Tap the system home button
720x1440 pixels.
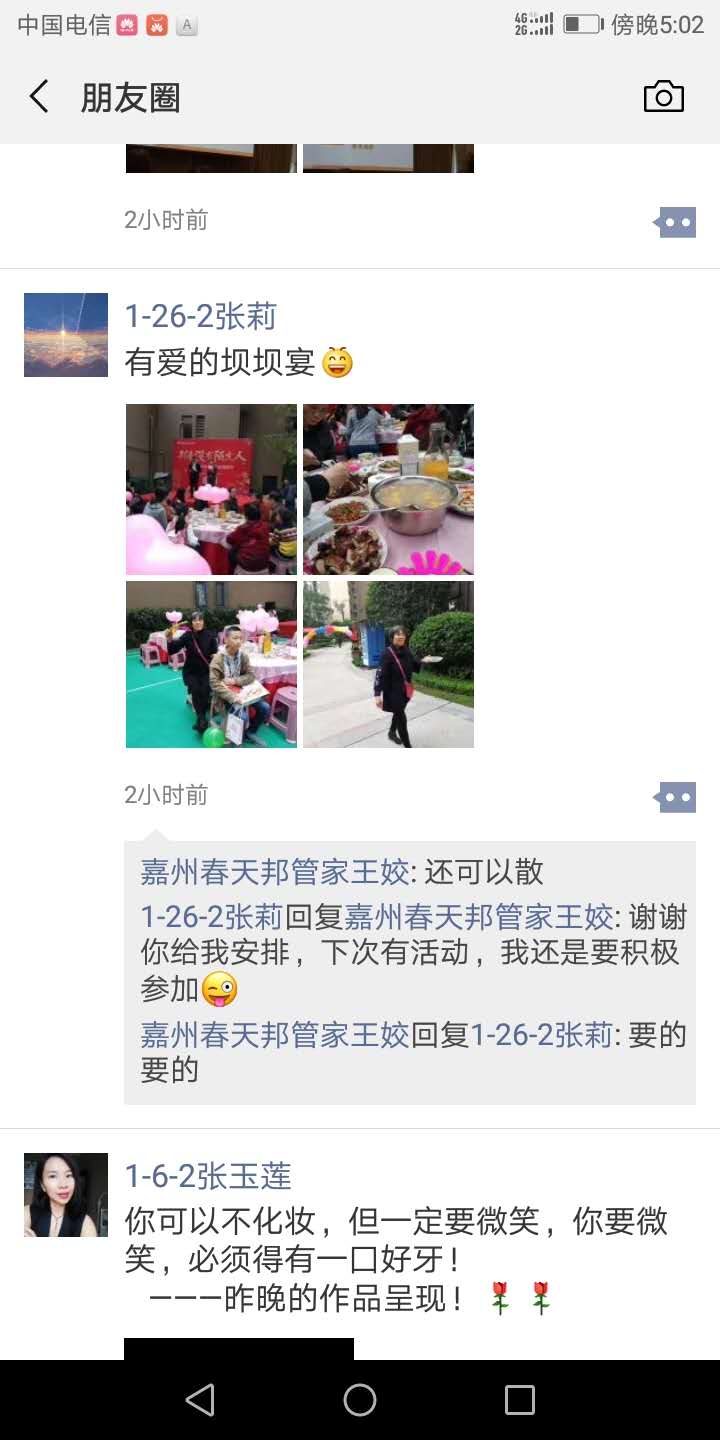point(360,1400)
